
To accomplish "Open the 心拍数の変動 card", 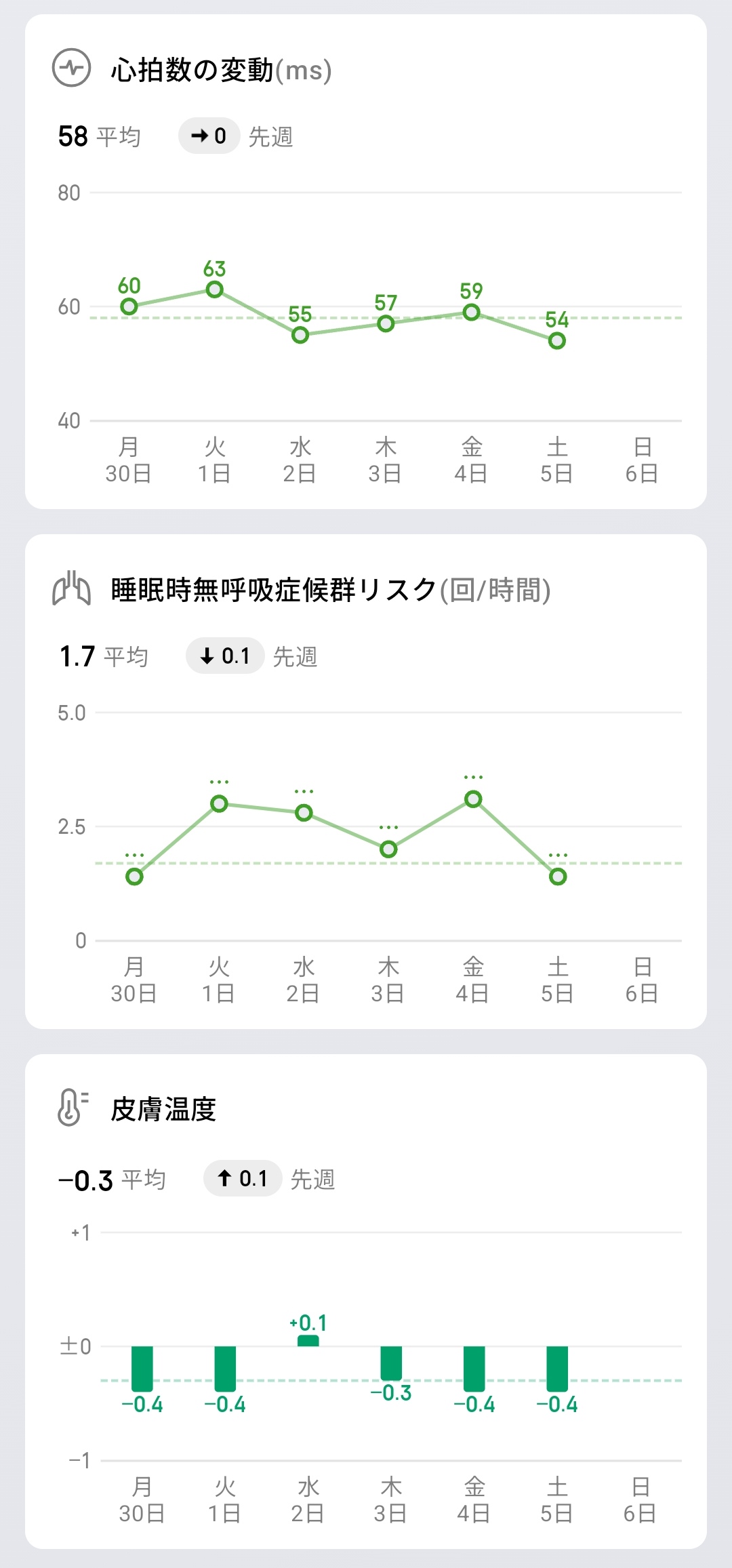I will pos(366,262).
